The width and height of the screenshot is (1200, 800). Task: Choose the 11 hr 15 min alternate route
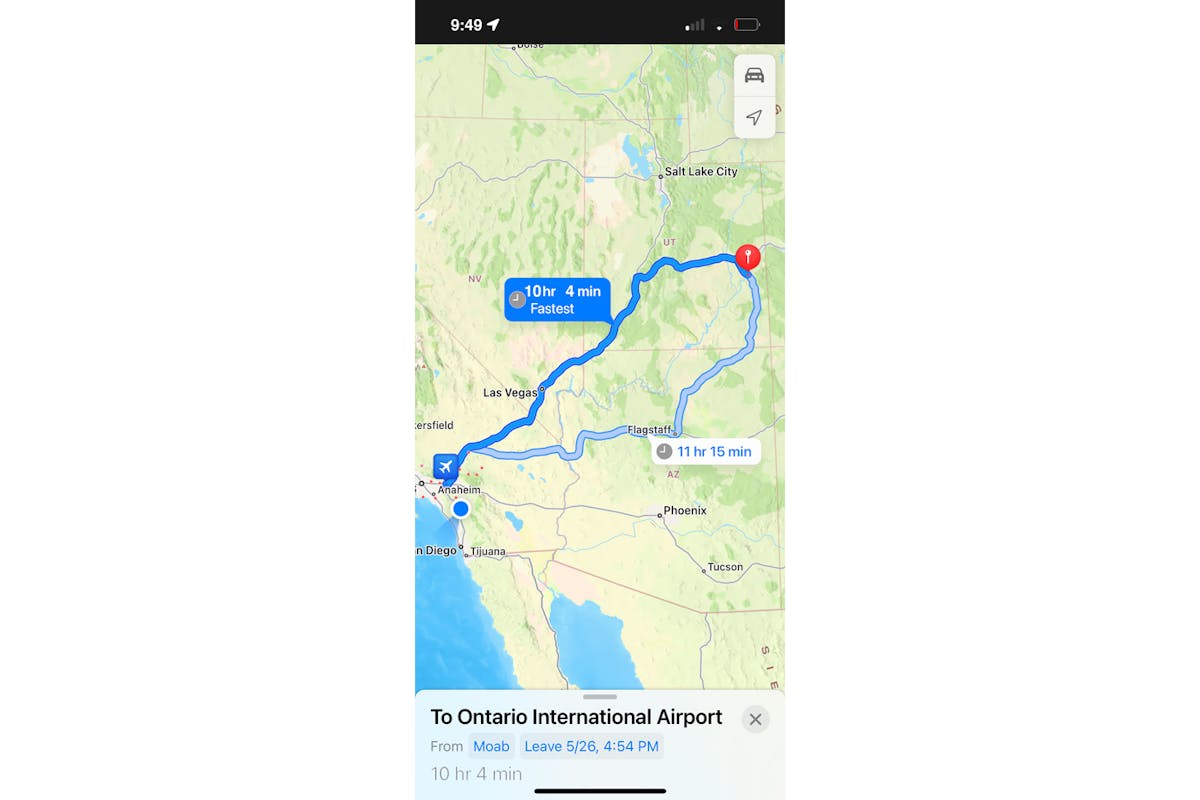coord(704,452)
